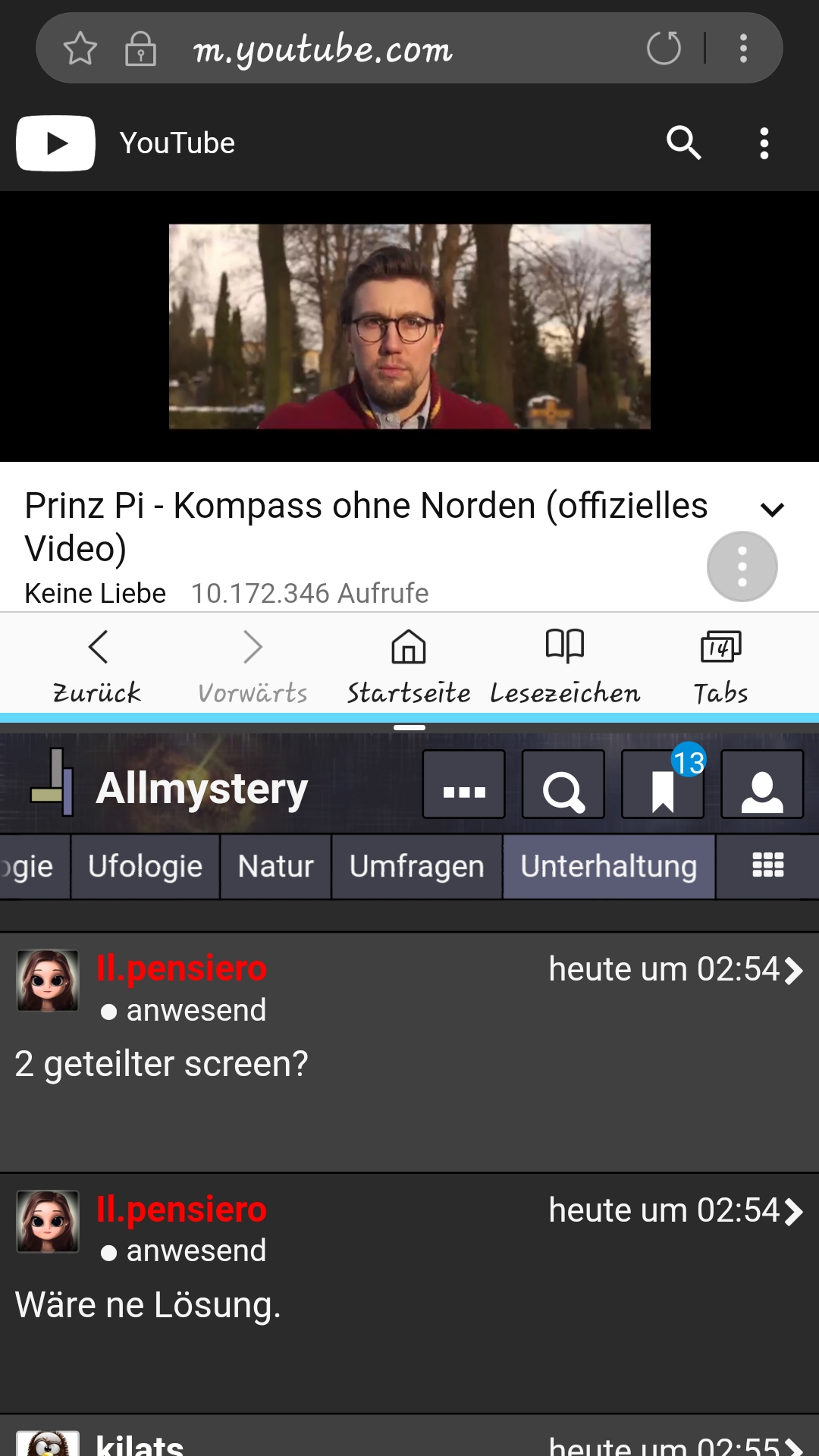Reload the m.youtube.com page
Viewport: 819px width, 1456px height.
664,49
